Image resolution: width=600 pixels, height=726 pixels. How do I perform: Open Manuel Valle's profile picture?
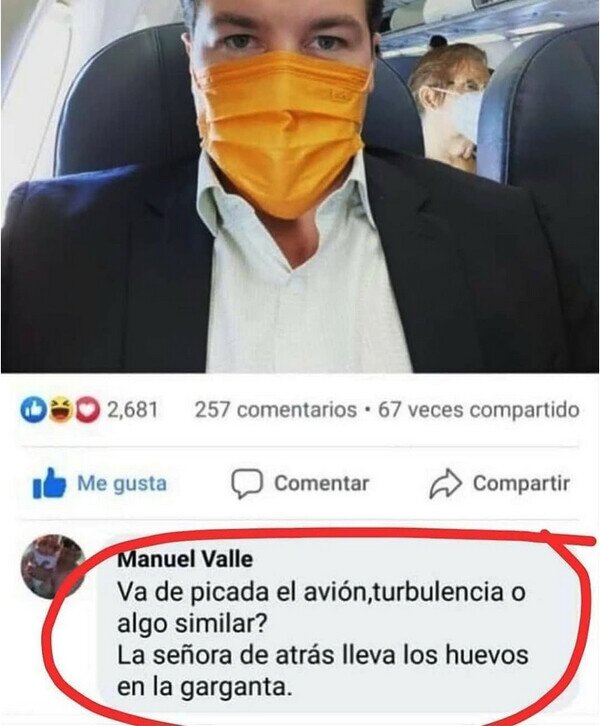(53, 566)
